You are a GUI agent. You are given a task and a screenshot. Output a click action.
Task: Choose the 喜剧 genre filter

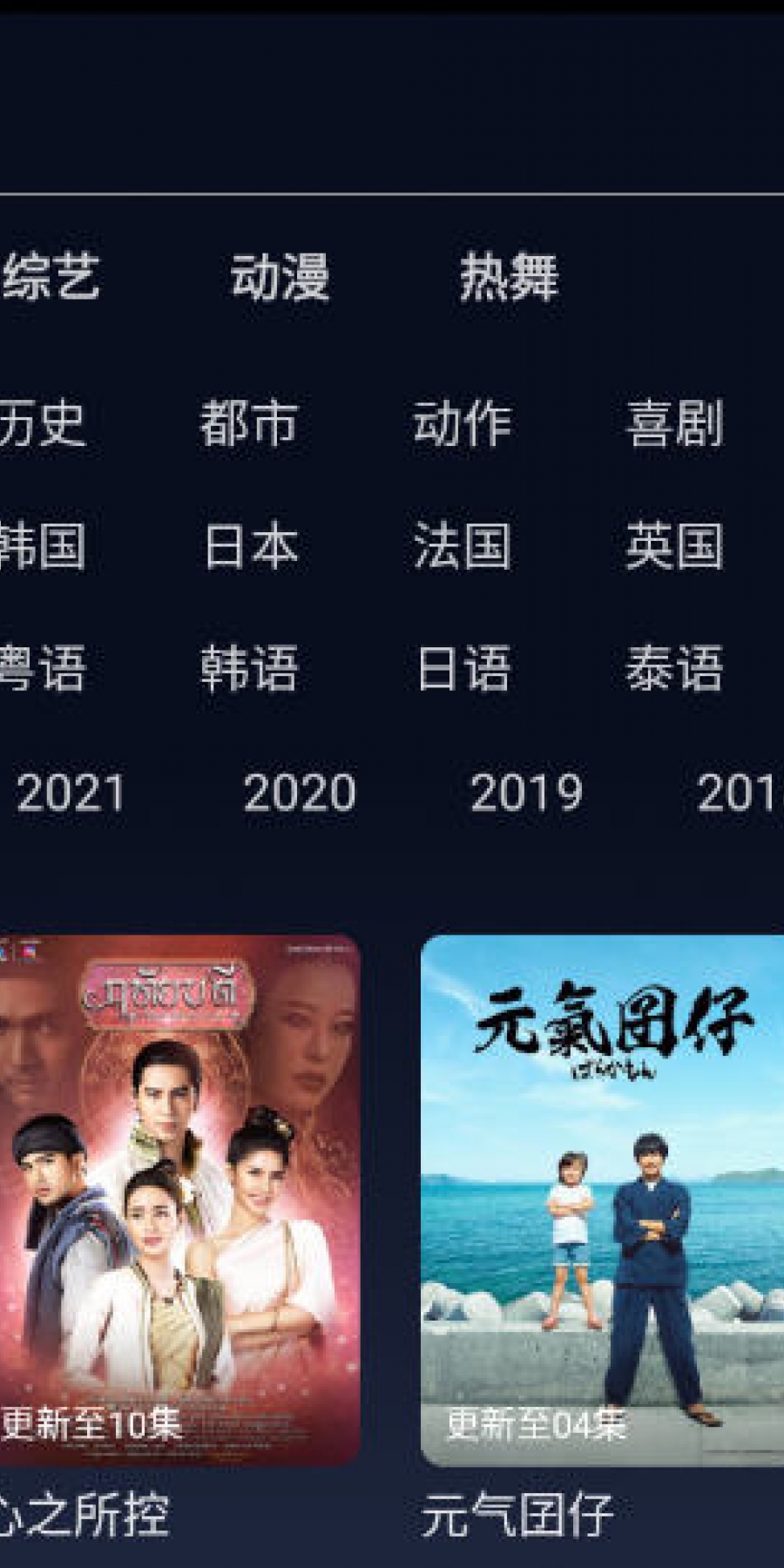[x=674, y=423]
